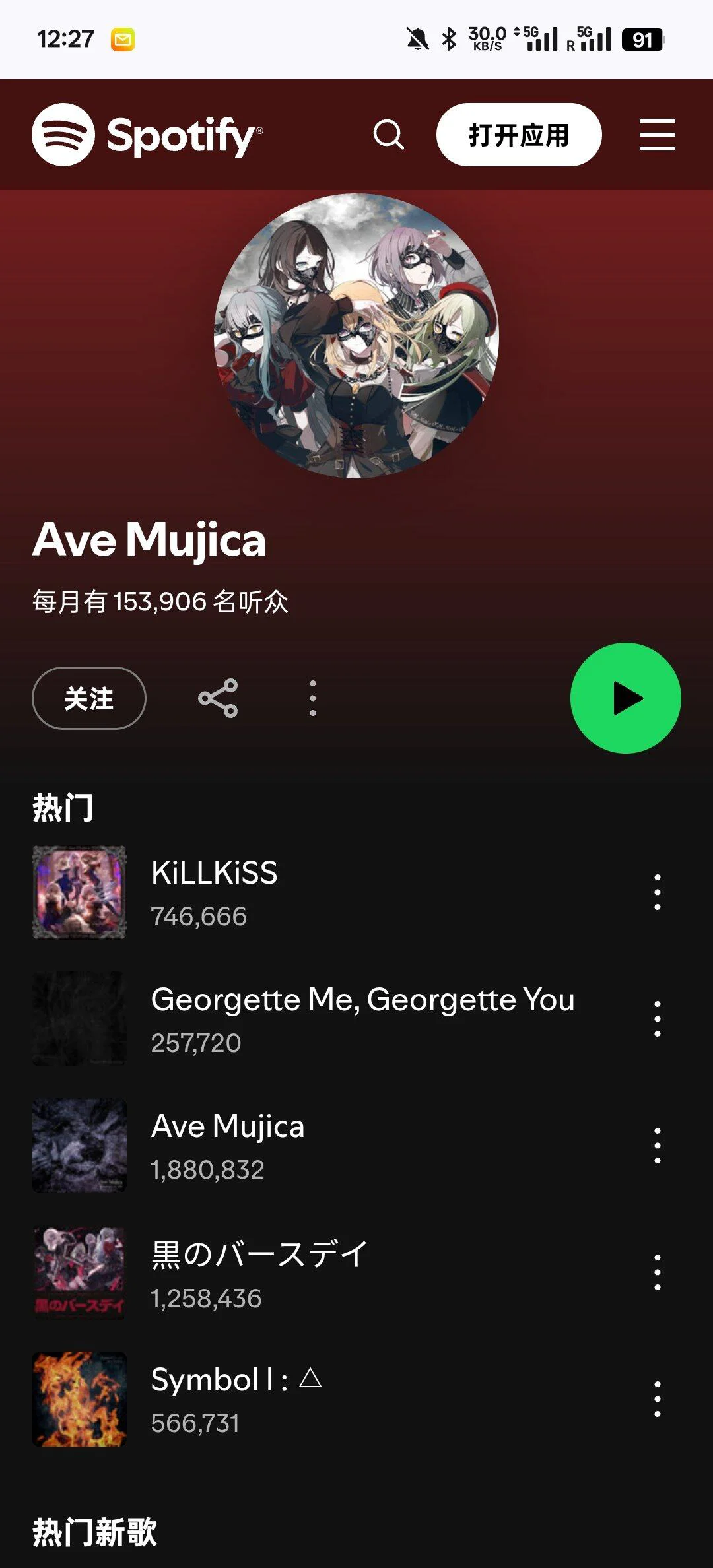Open options for 黒のバースデイ
The height and width of the screenshot is (1568, 713).
pyautogui.click(x=657, y=1272)
